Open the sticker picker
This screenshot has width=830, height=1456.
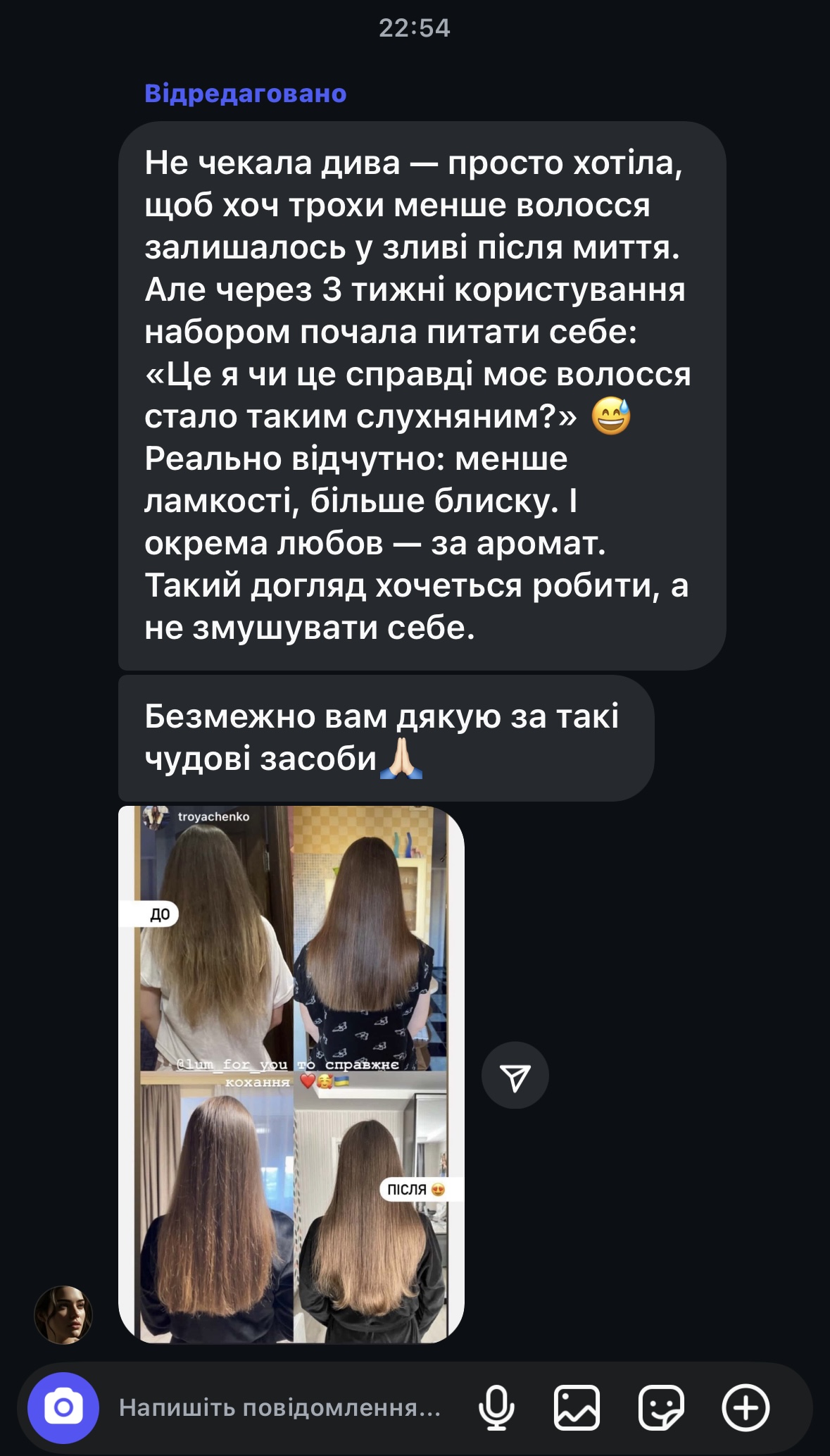point(660,1407)
